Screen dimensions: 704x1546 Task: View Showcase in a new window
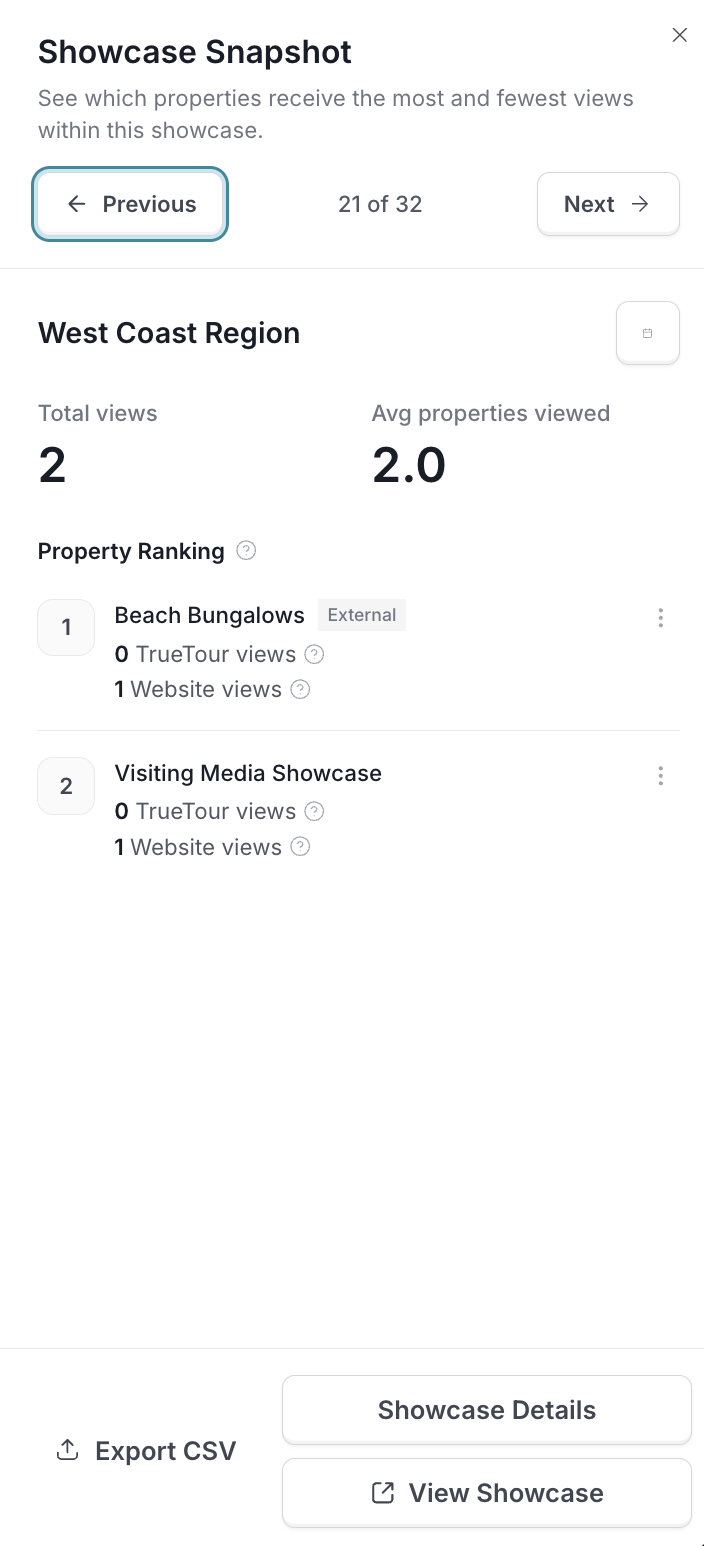pyautogui.click(x=487, y=1493)
